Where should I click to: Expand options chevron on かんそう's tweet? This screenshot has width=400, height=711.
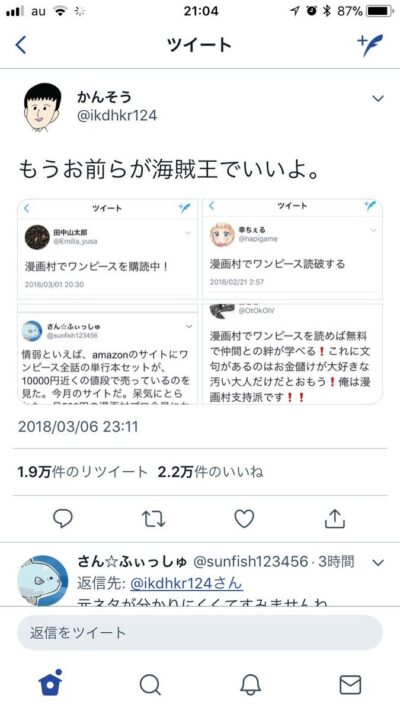click(378, 98)
